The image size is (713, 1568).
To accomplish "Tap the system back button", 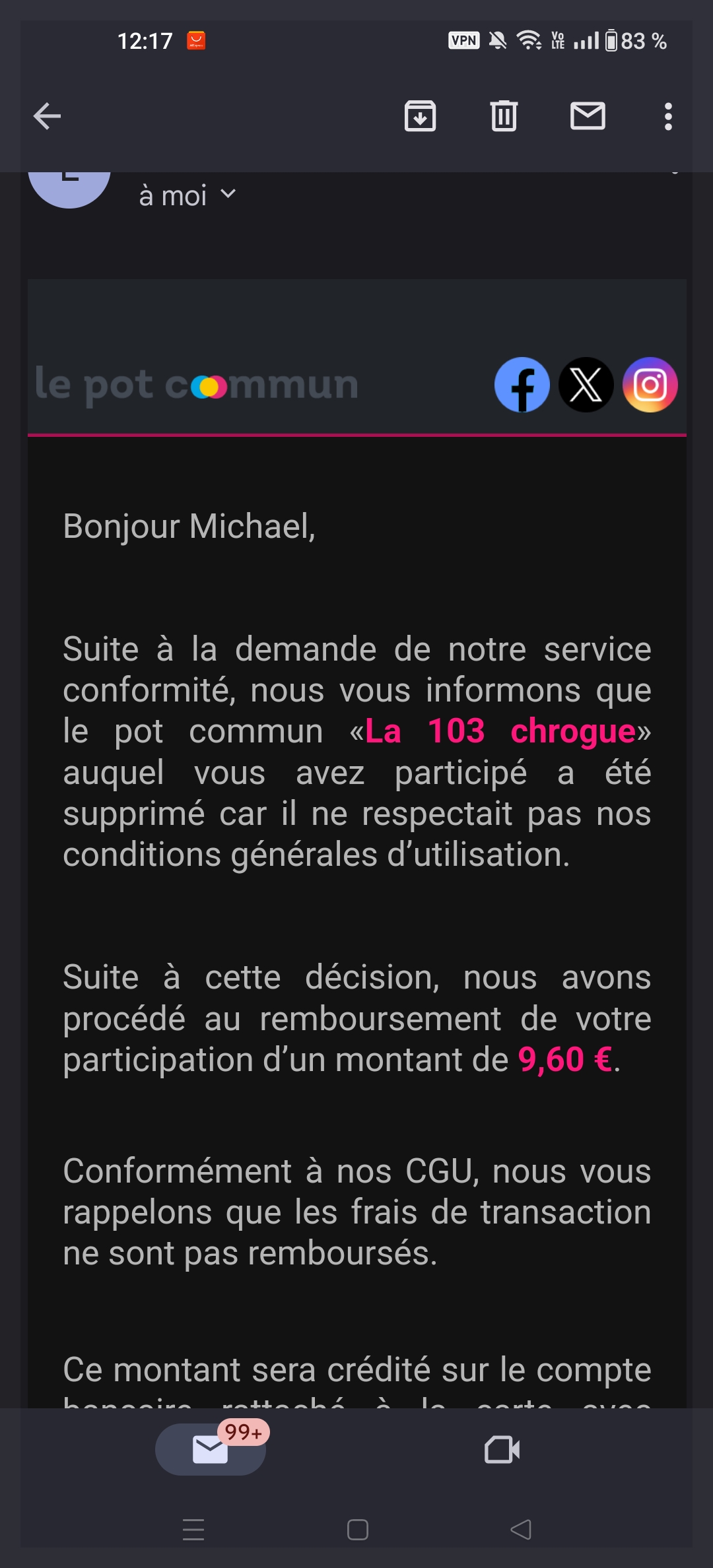I will pos(521,1529).
